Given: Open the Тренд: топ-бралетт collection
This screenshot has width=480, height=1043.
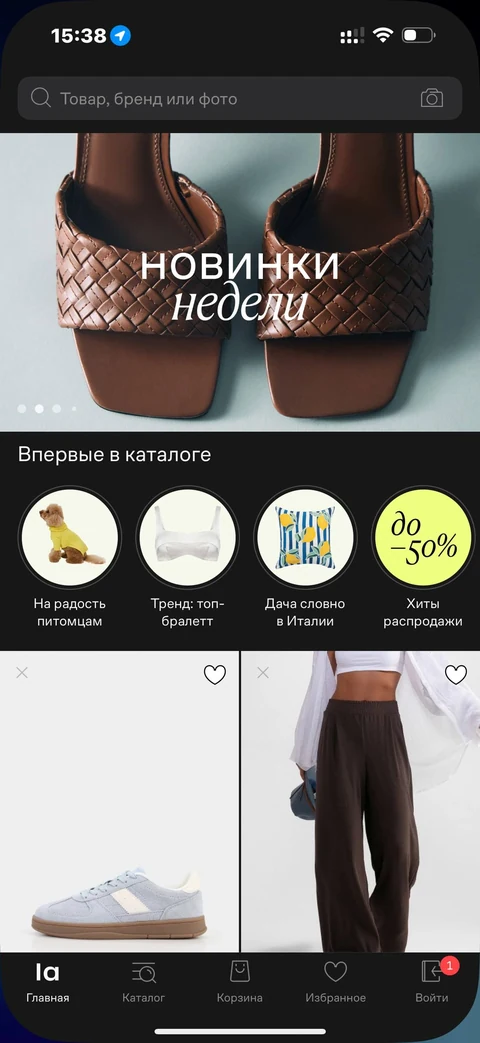Looking at the screenshot, I should (187, 558).
